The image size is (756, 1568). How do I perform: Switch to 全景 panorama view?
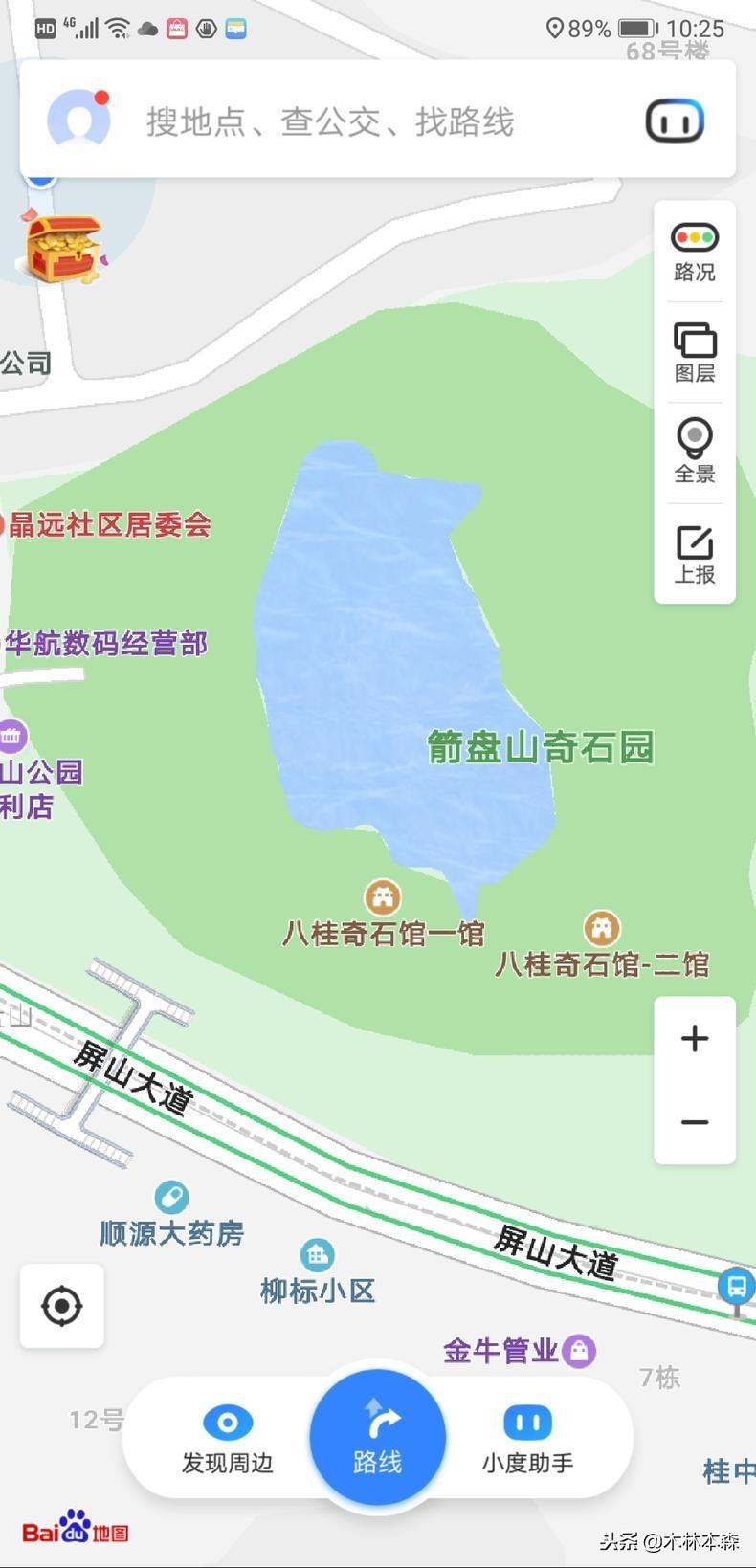tap(695, 453)
